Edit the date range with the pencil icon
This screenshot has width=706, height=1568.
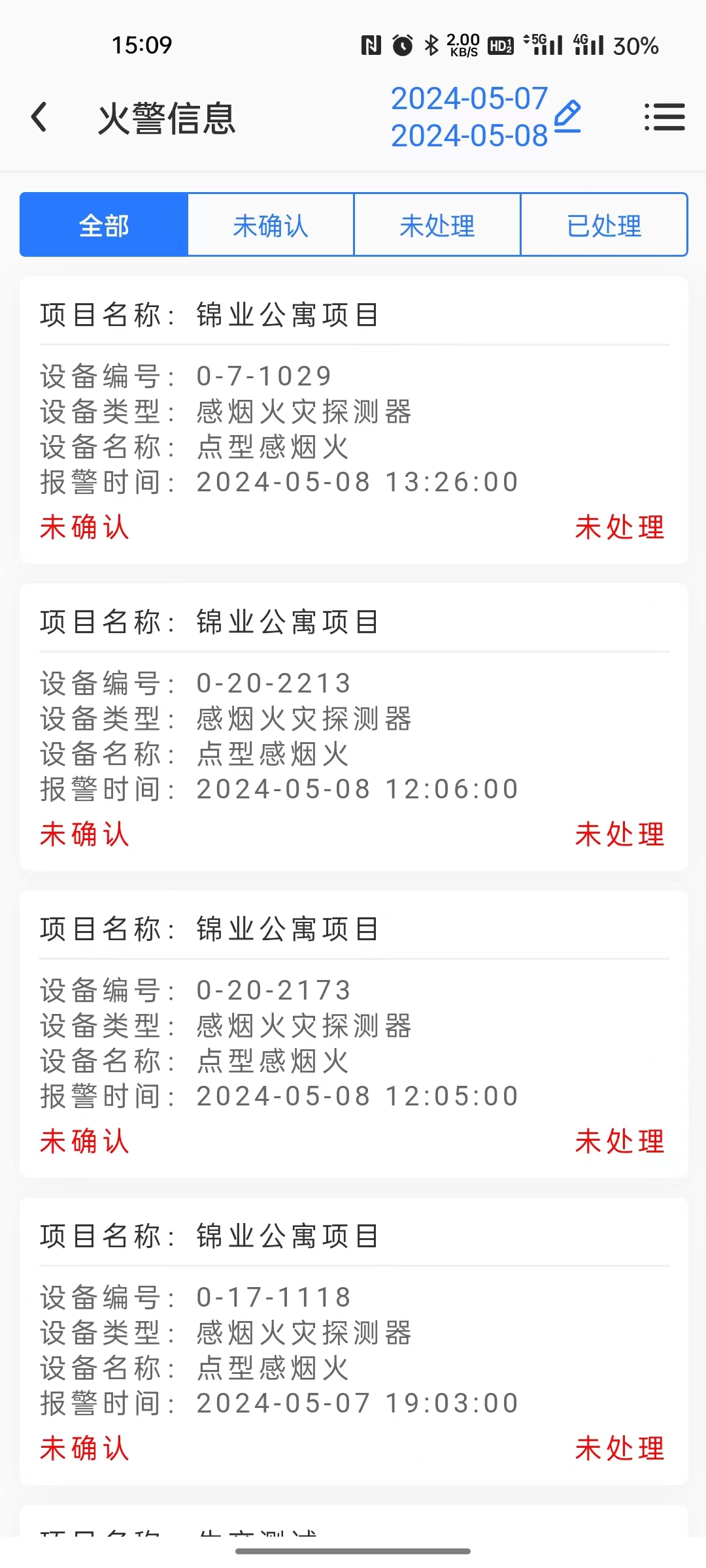point(567,116)
